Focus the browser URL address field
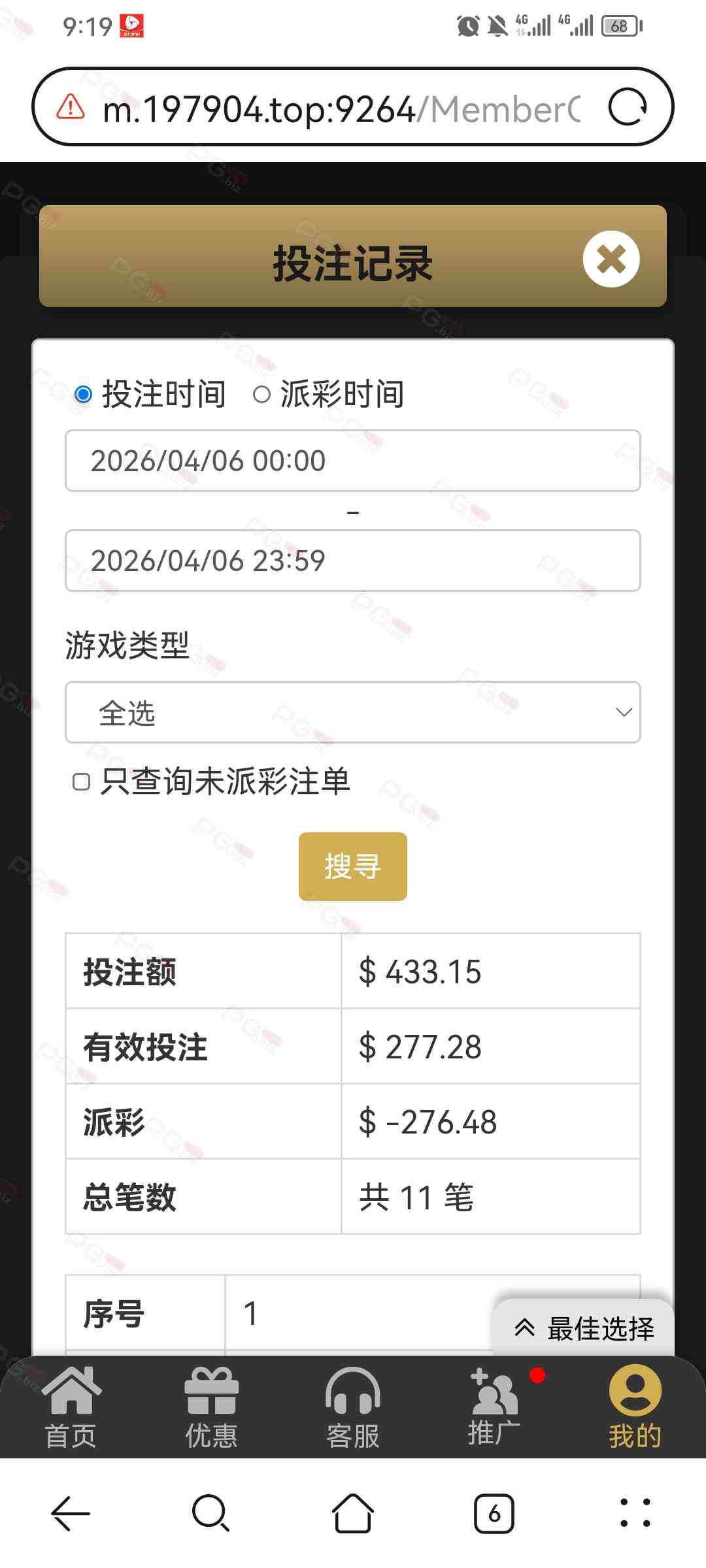 (340, 108)
